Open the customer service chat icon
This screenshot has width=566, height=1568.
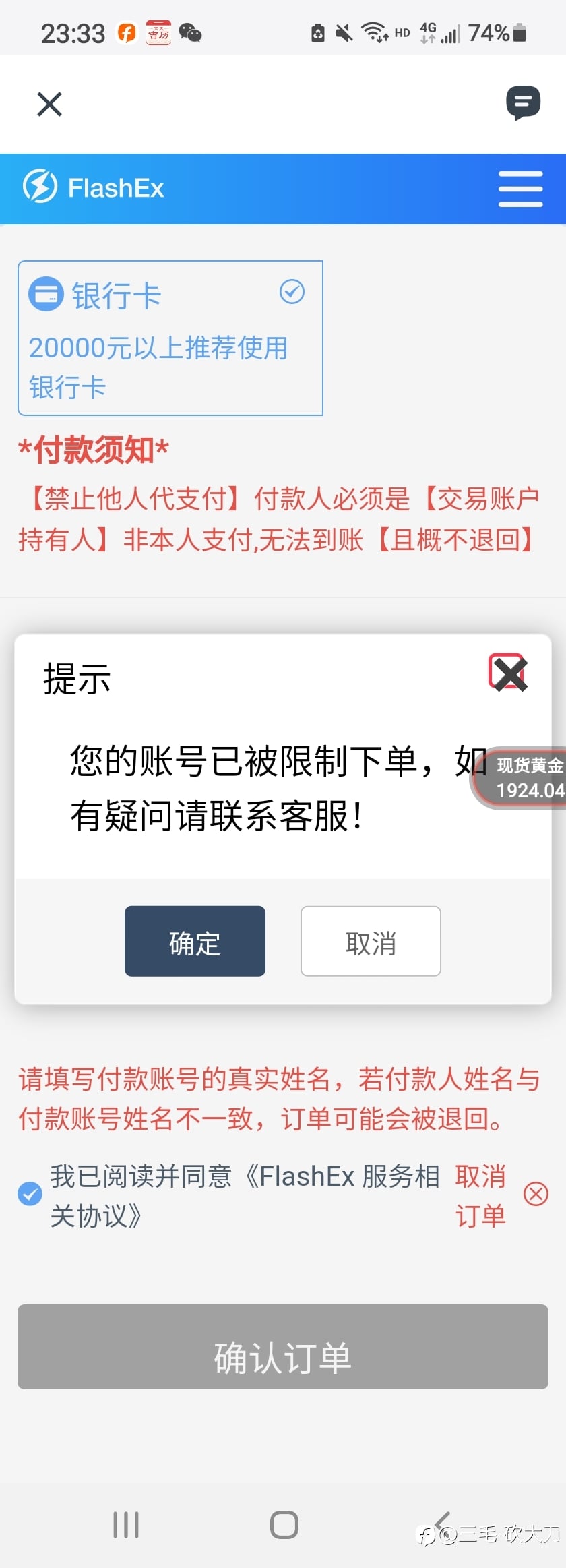click(x=524, y=103)
